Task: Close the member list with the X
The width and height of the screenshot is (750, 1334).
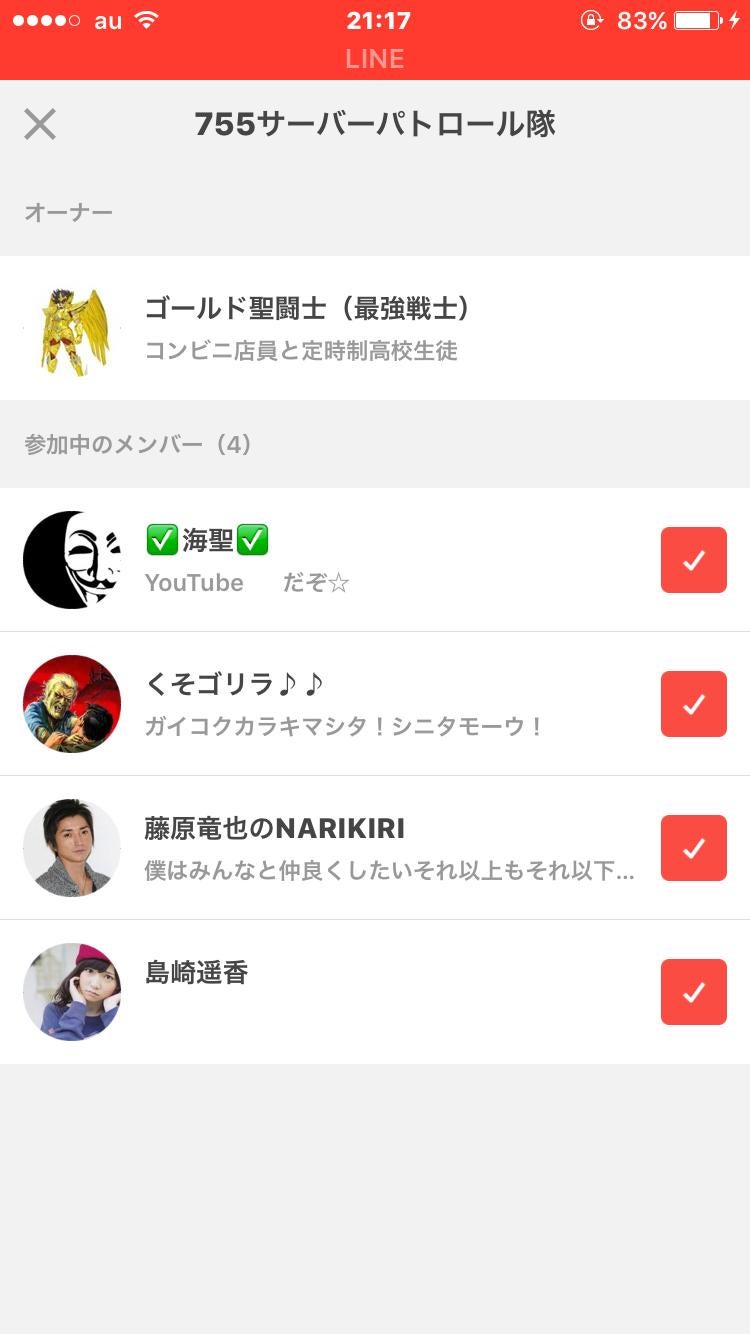Action: pos(40,124)
